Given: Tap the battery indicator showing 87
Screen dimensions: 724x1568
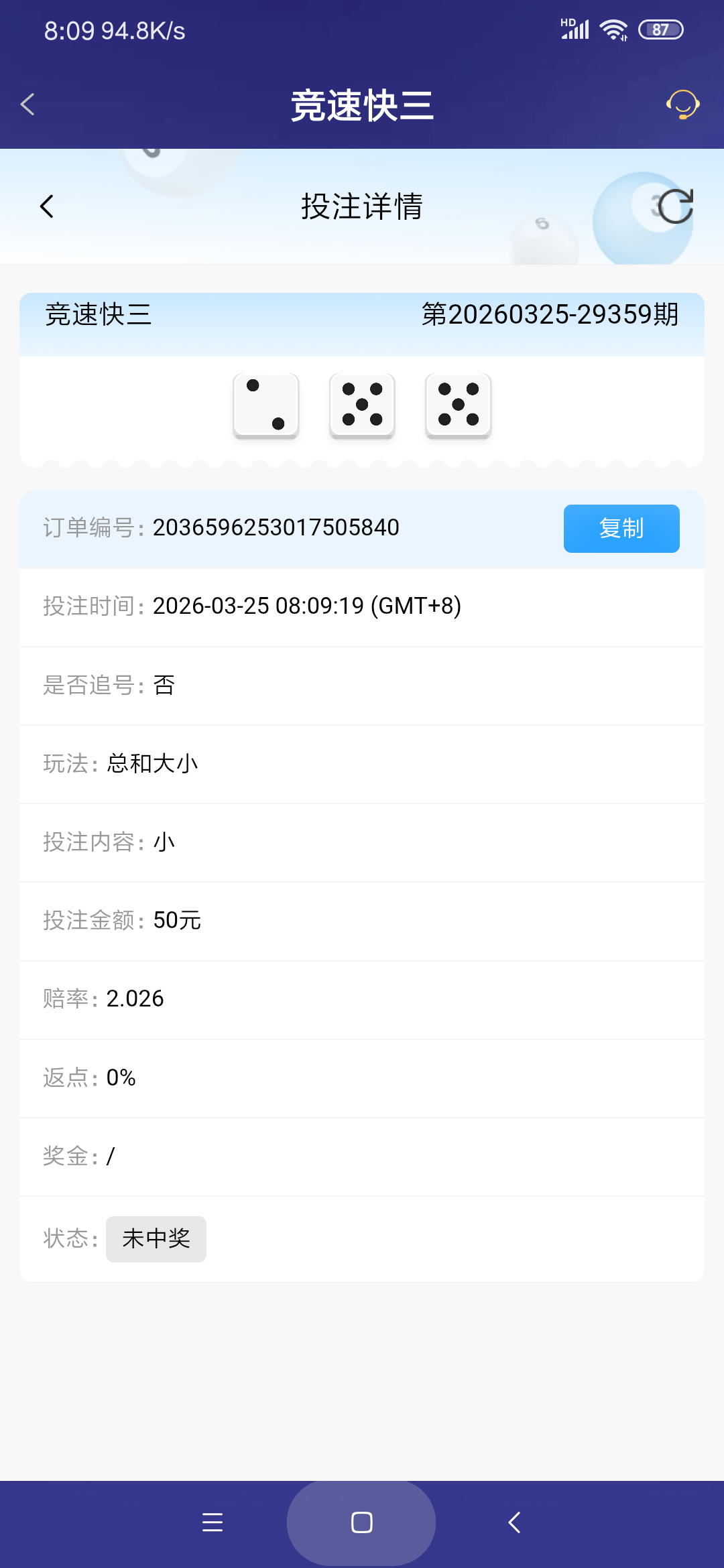Looking at the screenshot, I should coord(660,29).
